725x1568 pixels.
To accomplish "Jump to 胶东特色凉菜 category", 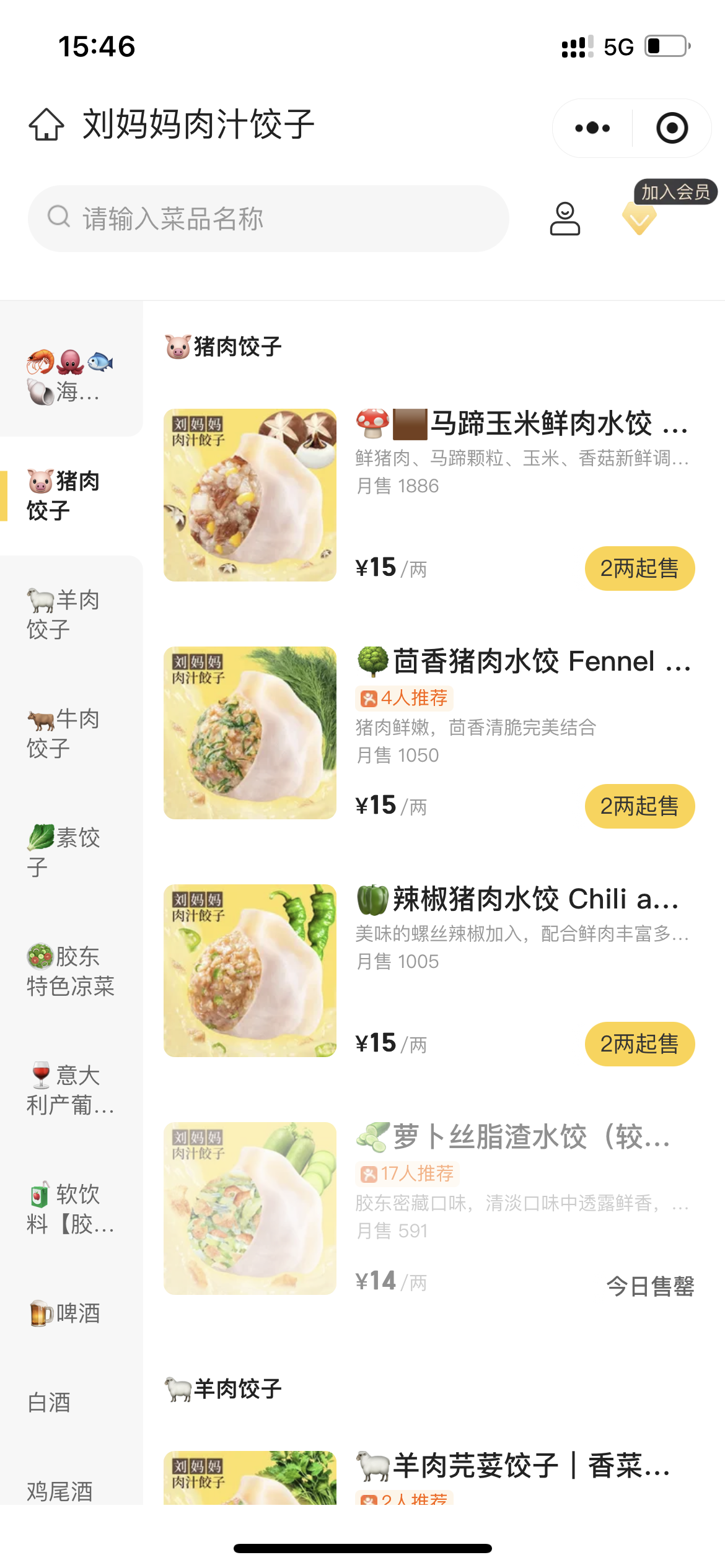I will tap(70, 971).
